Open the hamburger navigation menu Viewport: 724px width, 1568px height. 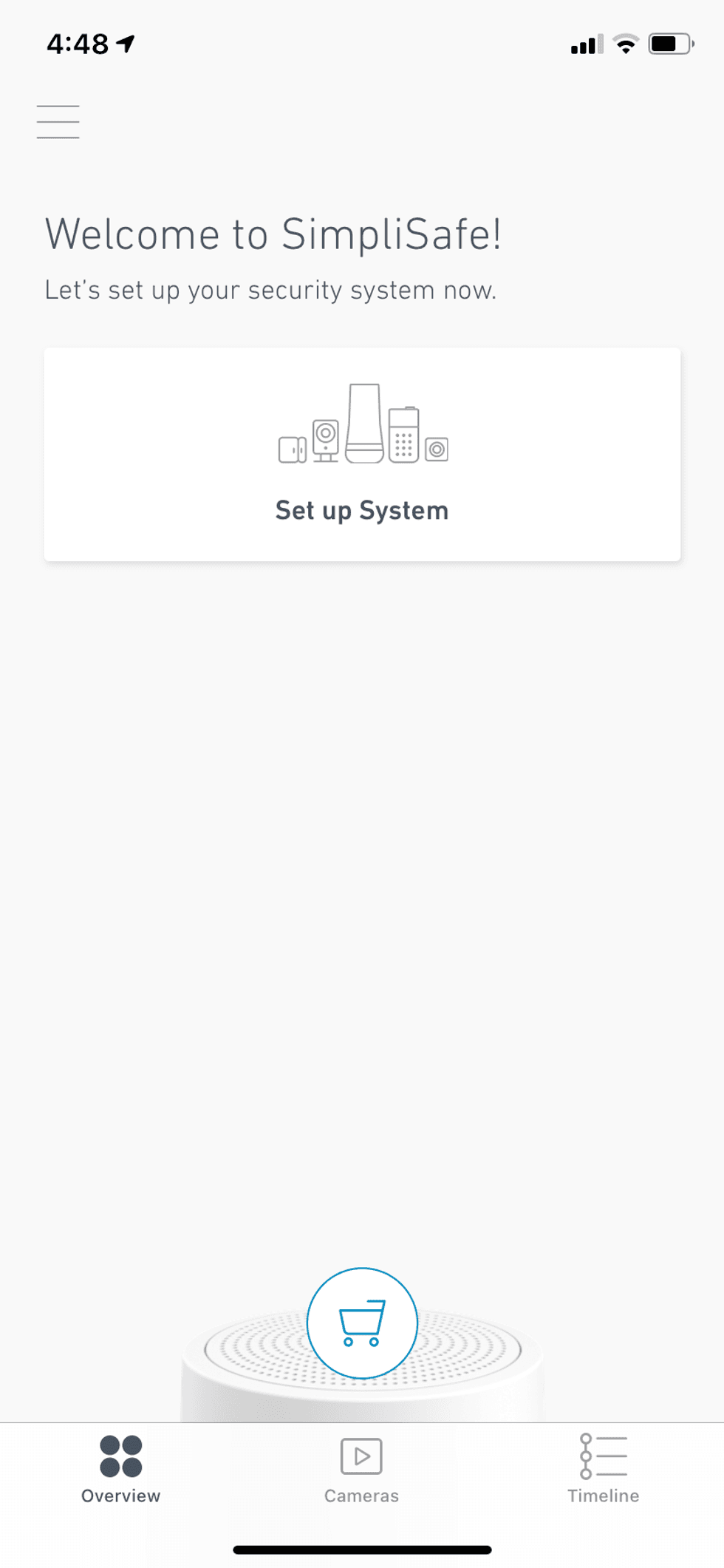[58, 121]
